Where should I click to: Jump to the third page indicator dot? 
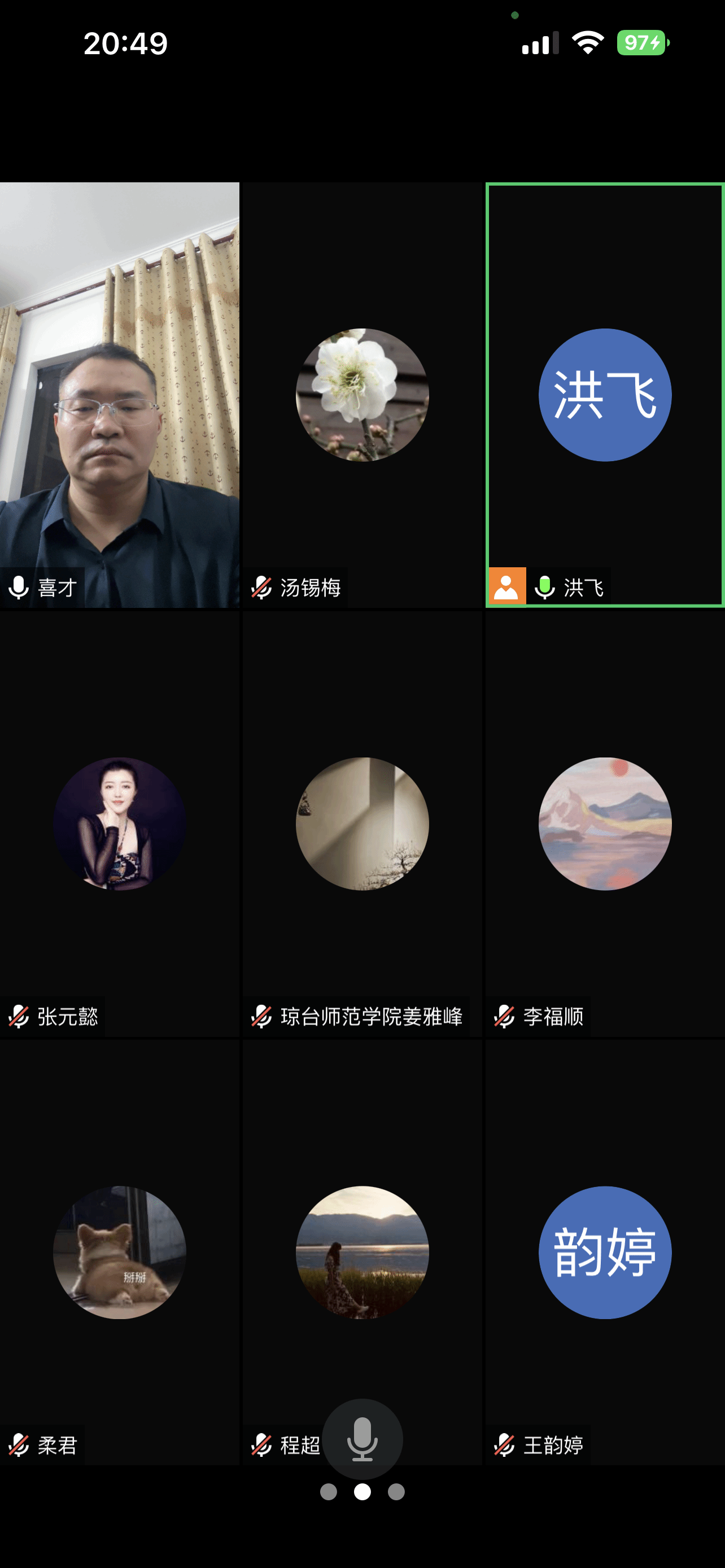[396, 1491]
